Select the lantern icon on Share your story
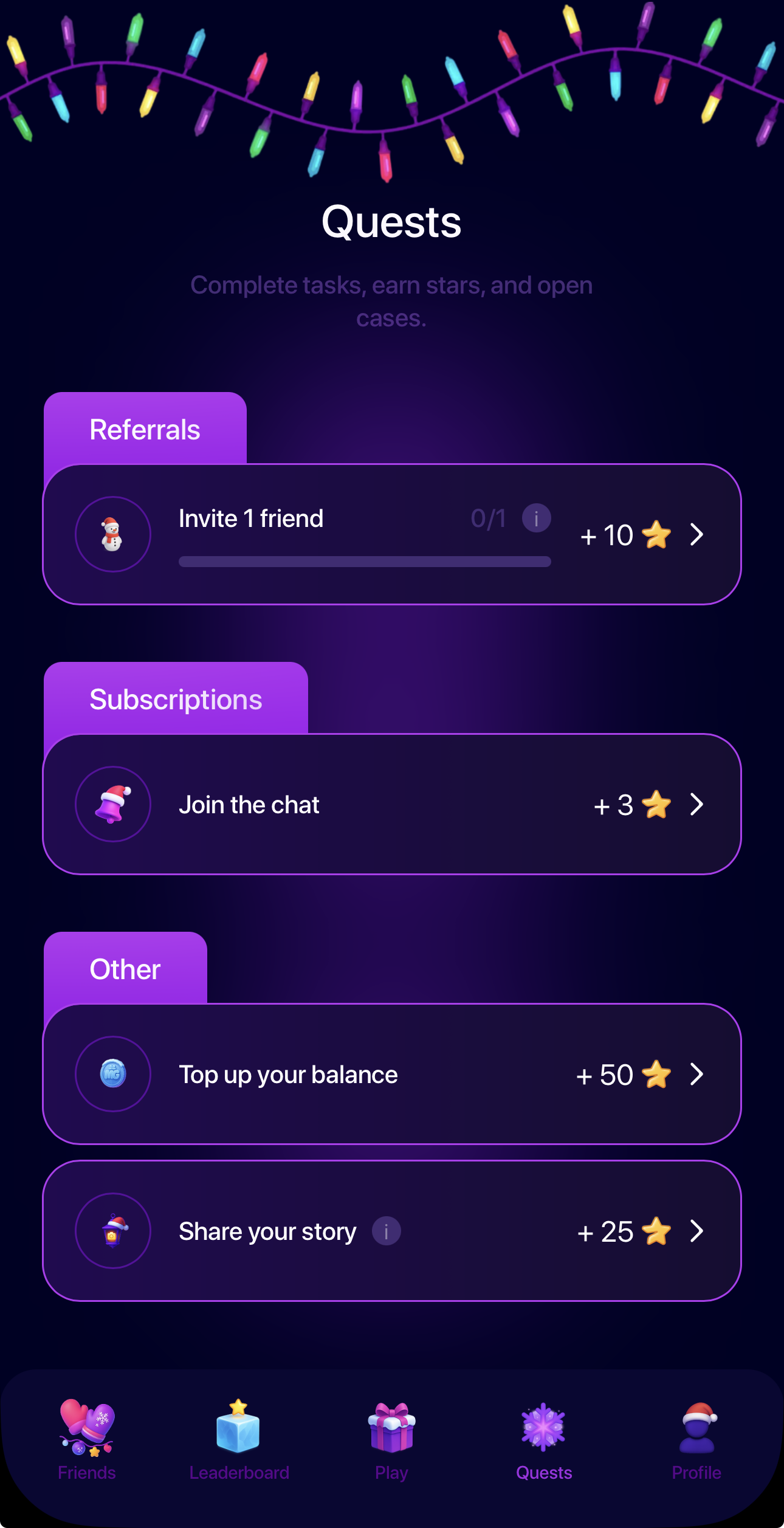Viewport: 784px width, 1528px height. pyautogui.click(x=112, y=1230)
